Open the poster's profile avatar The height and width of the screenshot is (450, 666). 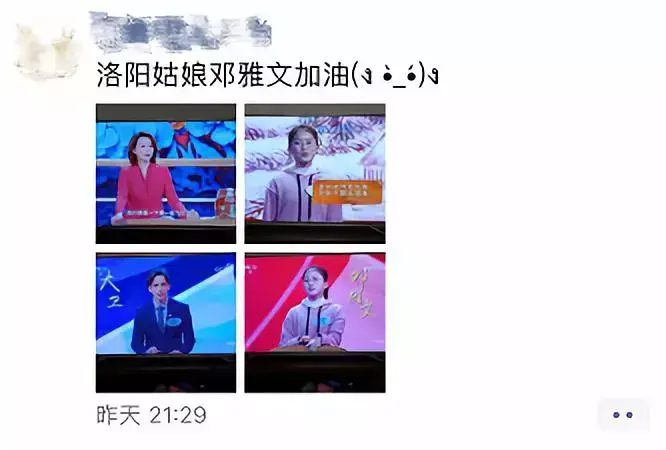click(46, 50)
